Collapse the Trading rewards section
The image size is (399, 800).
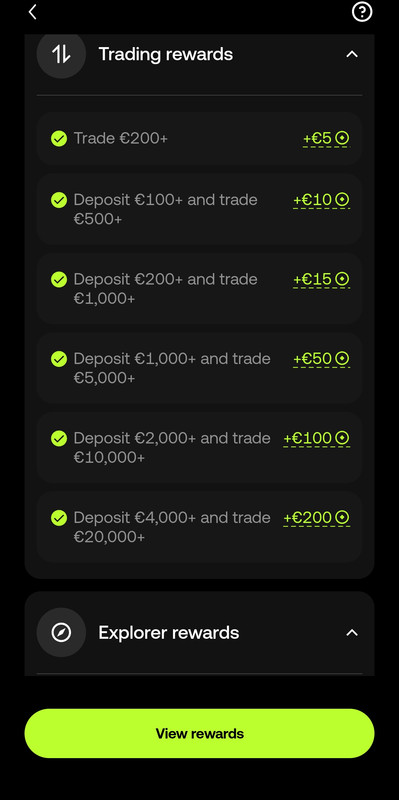[352, 54]
